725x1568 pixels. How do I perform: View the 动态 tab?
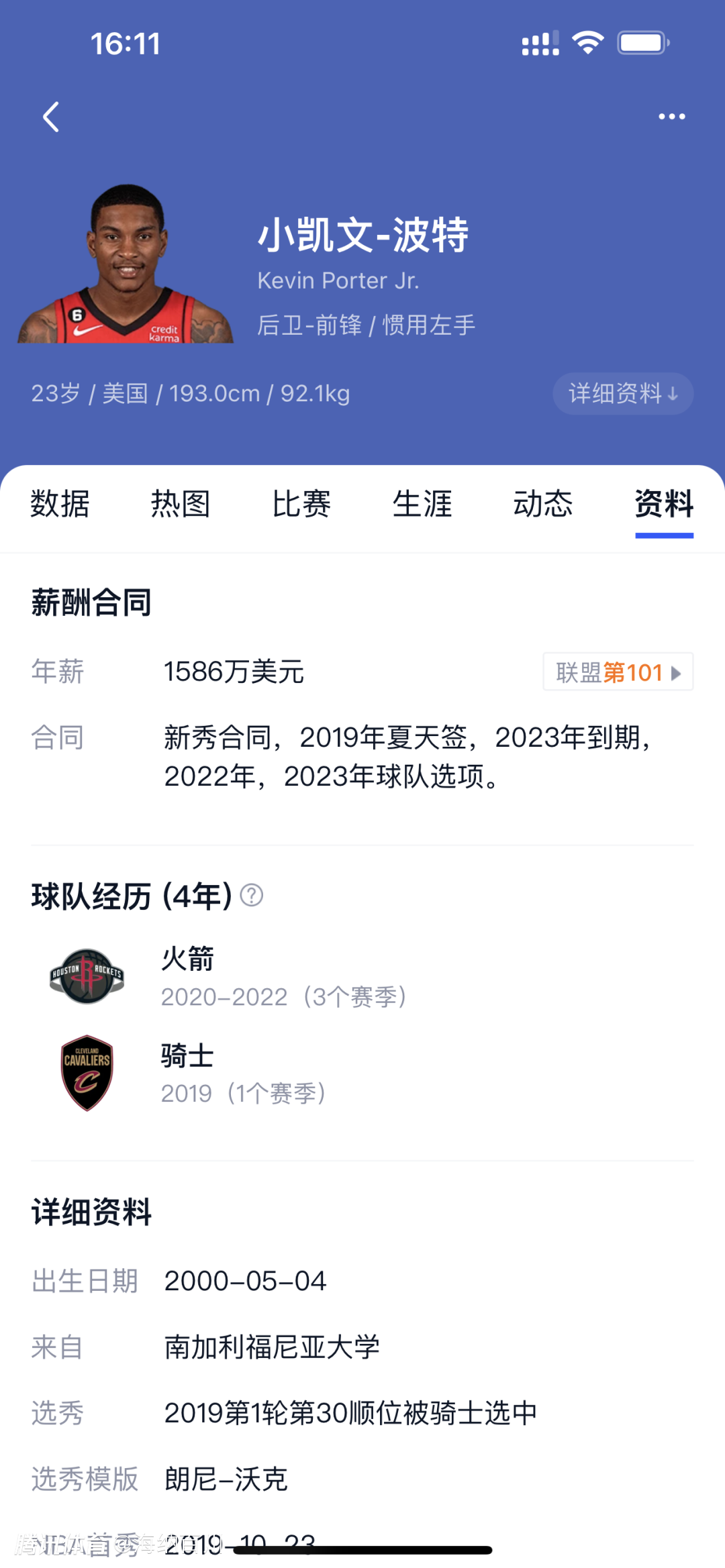[543, 504]
